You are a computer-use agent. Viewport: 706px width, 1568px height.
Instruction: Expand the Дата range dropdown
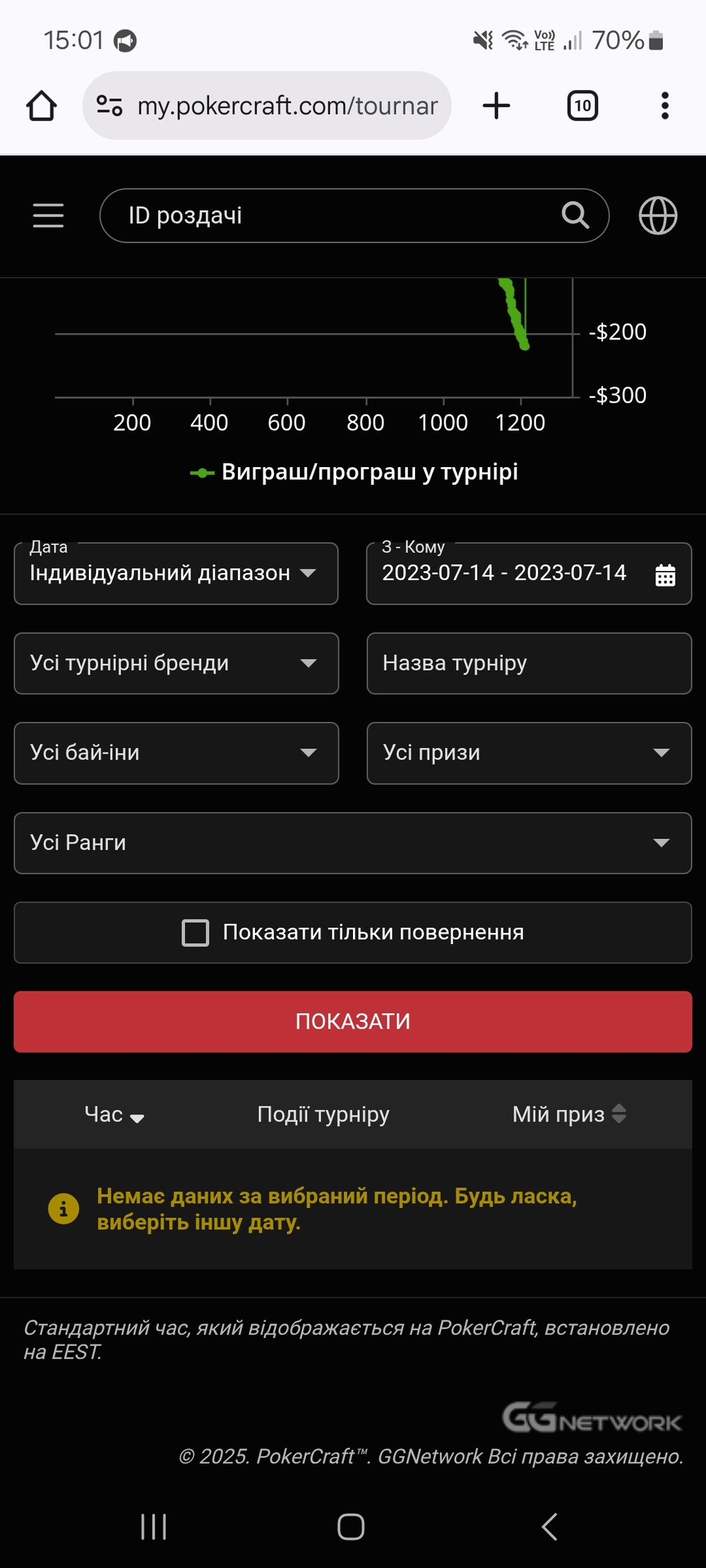click(176, 574)
